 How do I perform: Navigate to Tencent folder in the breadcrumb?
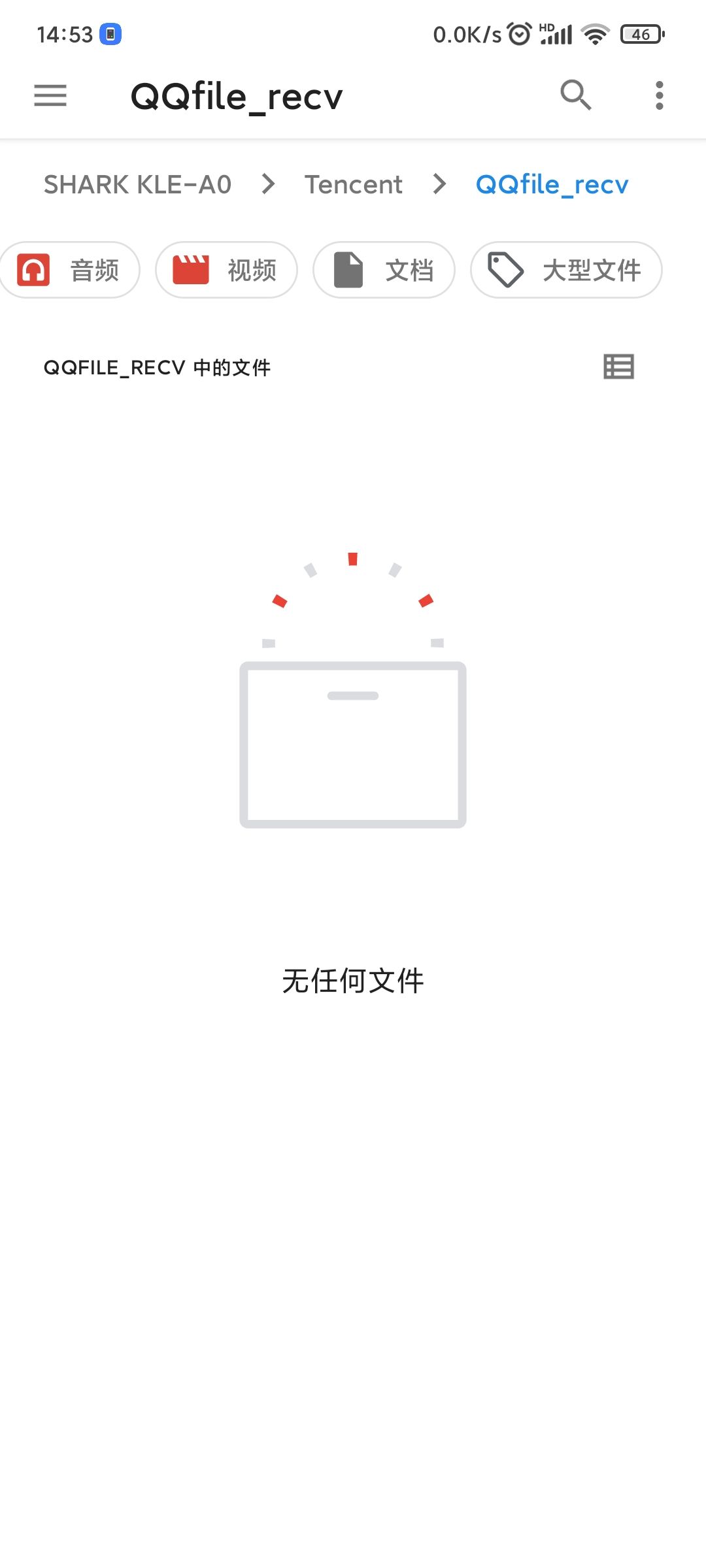[x=354, y=185]
